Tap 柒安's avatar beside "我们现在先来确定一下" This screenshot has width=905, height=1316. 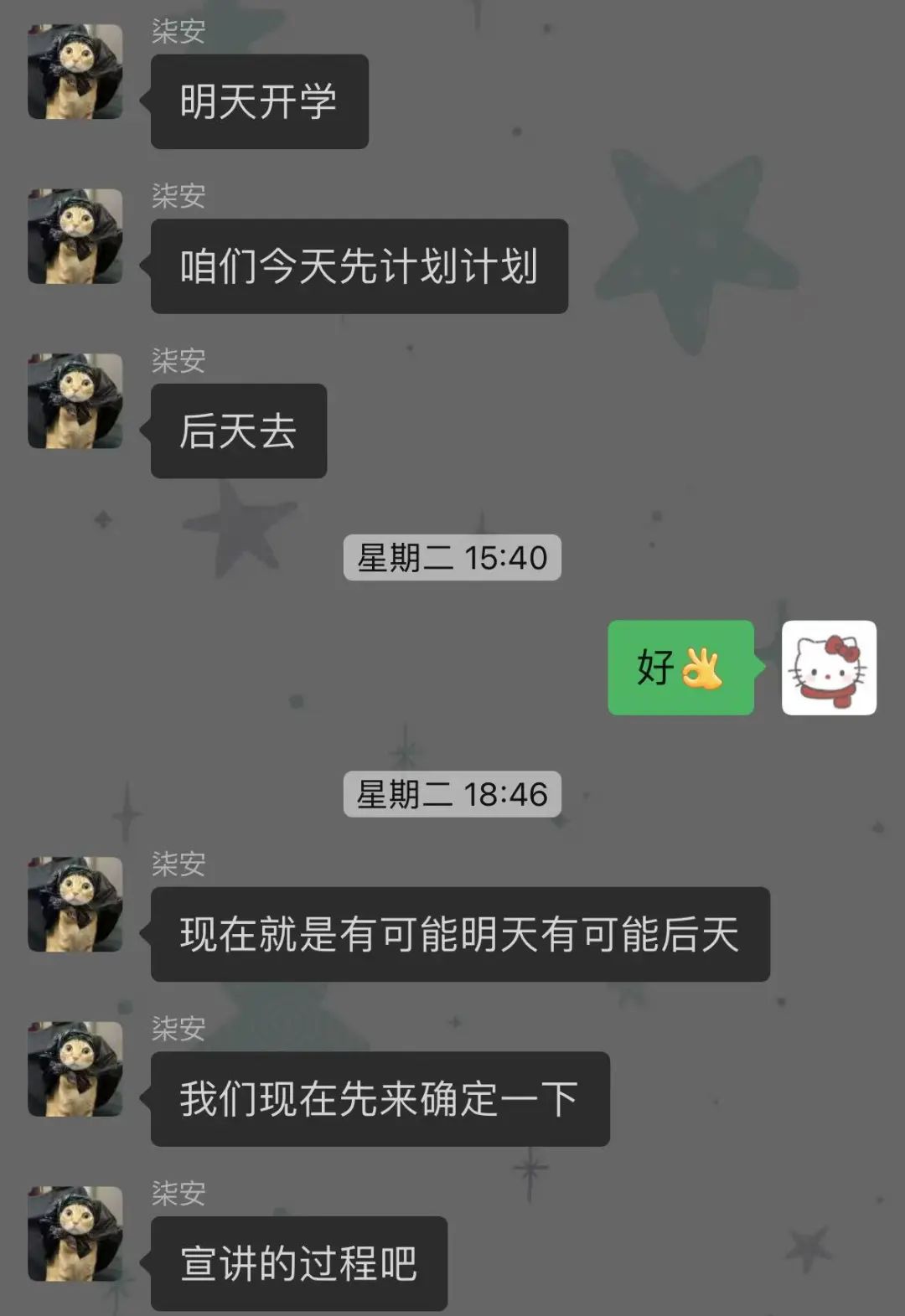pyautogui.click(x=75, y=1068)
